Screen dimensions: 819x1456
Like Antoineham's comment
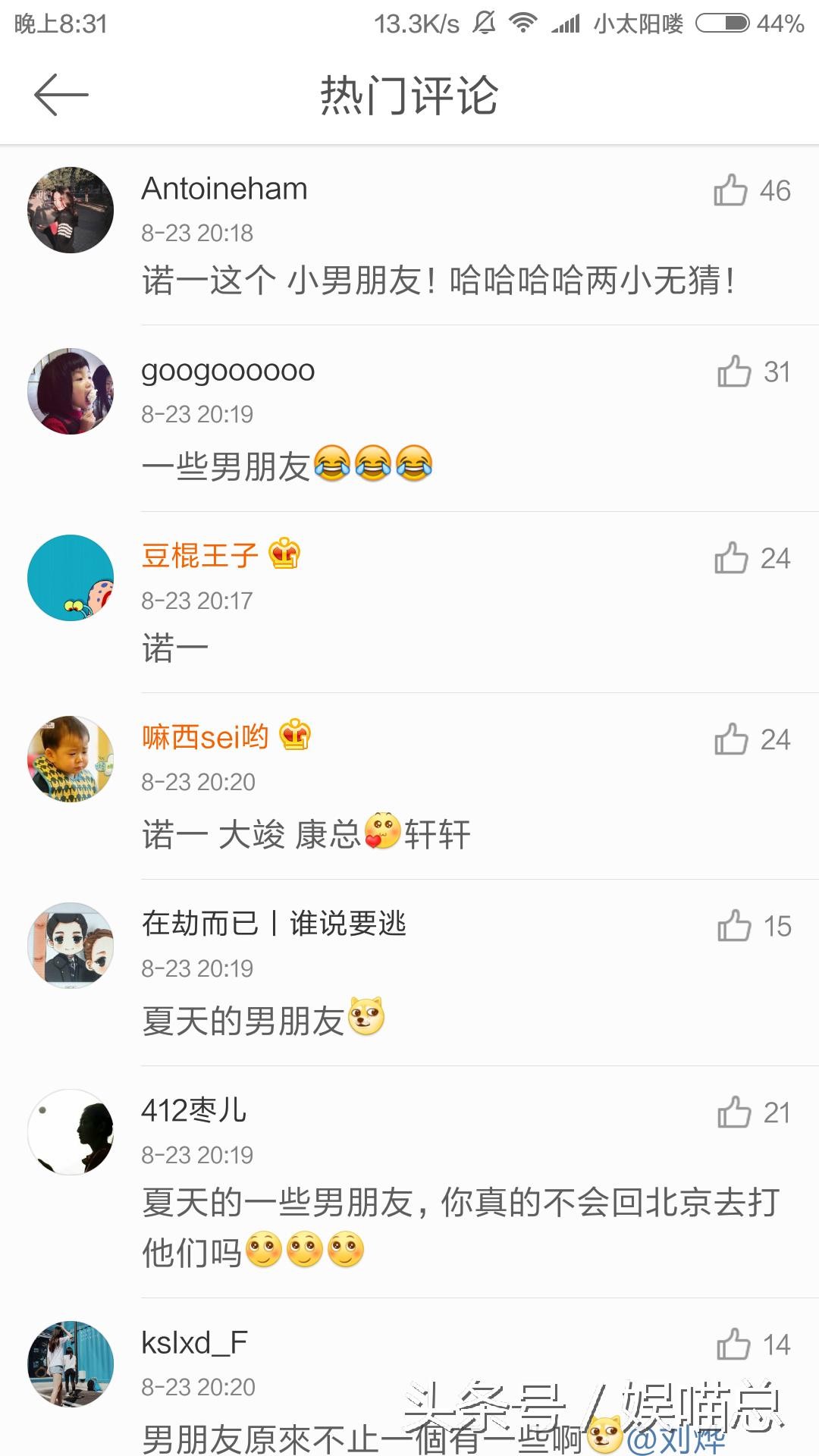[x=731, y=190]
